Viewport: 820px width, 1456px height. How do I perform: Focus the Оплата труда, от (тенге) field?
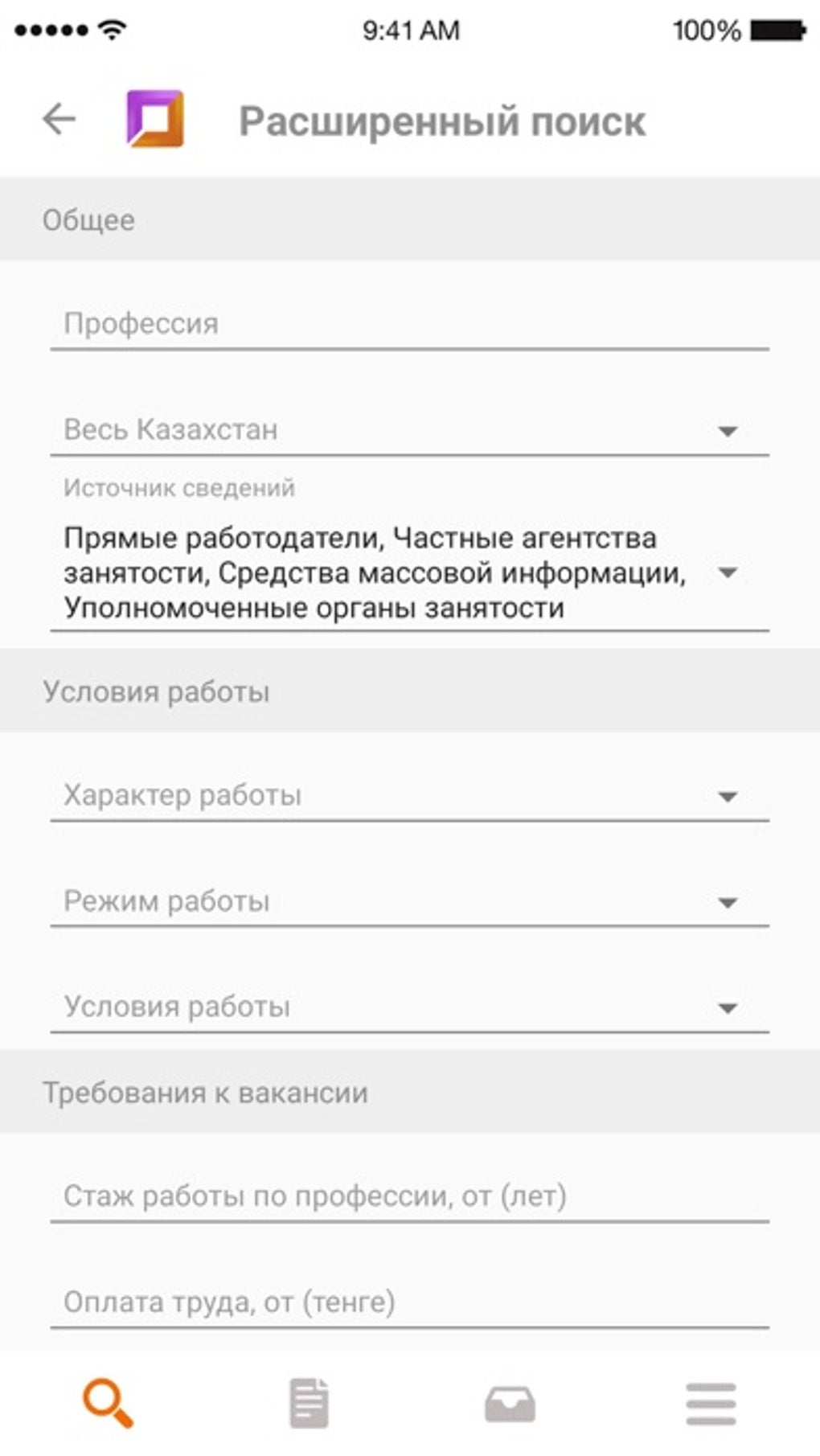(x=409, y=1302)
